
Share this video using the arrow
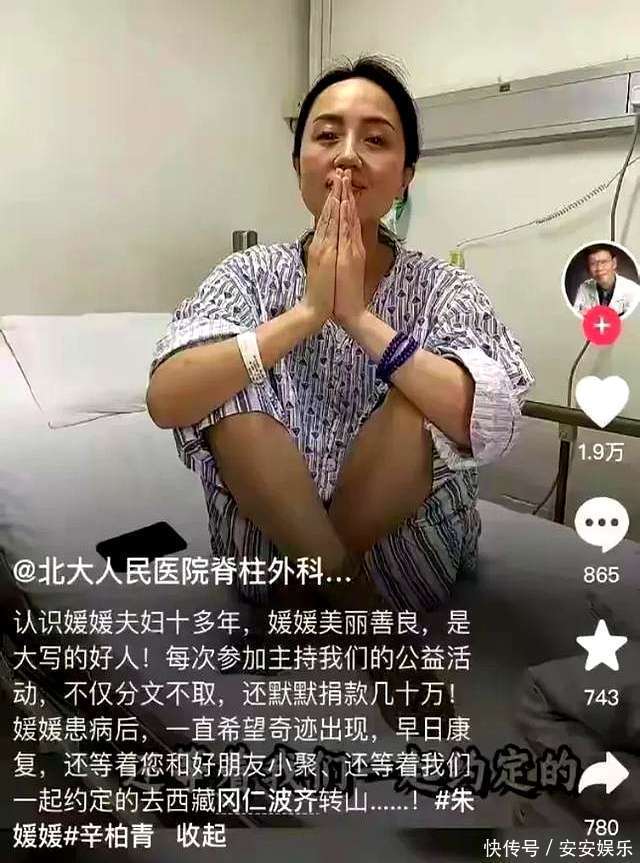(603, 772)
